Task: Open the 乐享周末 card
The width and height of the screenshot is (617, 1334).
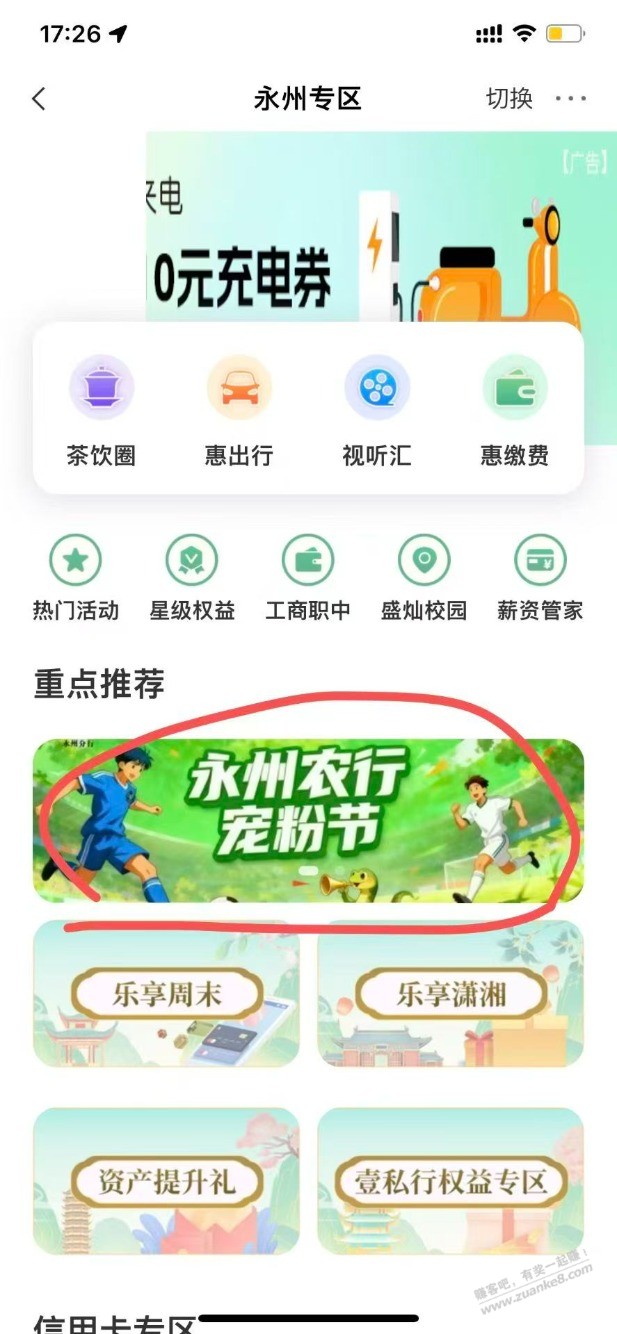Action: pos(166,994)
